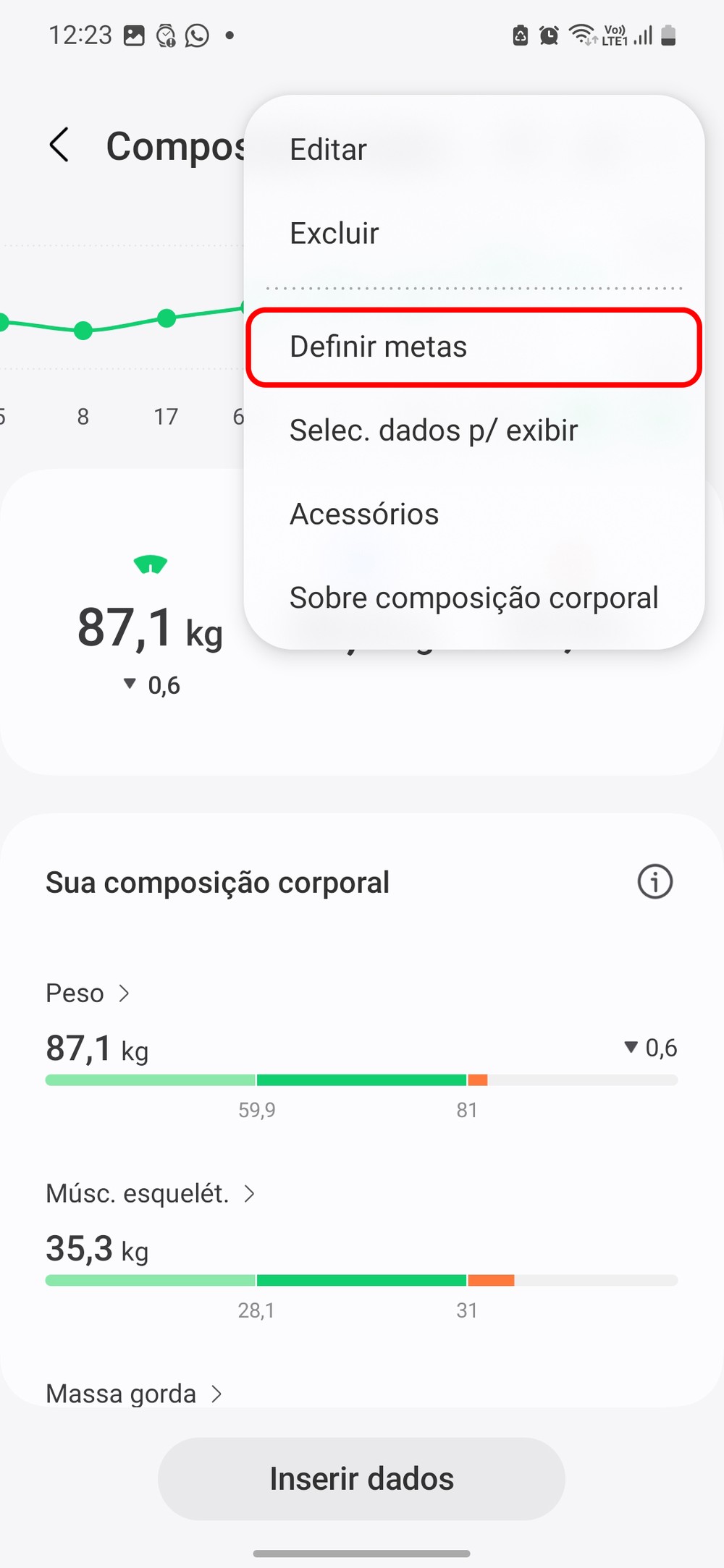
Task: Open Massa gorda details
Action: pyautogui.click(x=134, y=1394)
